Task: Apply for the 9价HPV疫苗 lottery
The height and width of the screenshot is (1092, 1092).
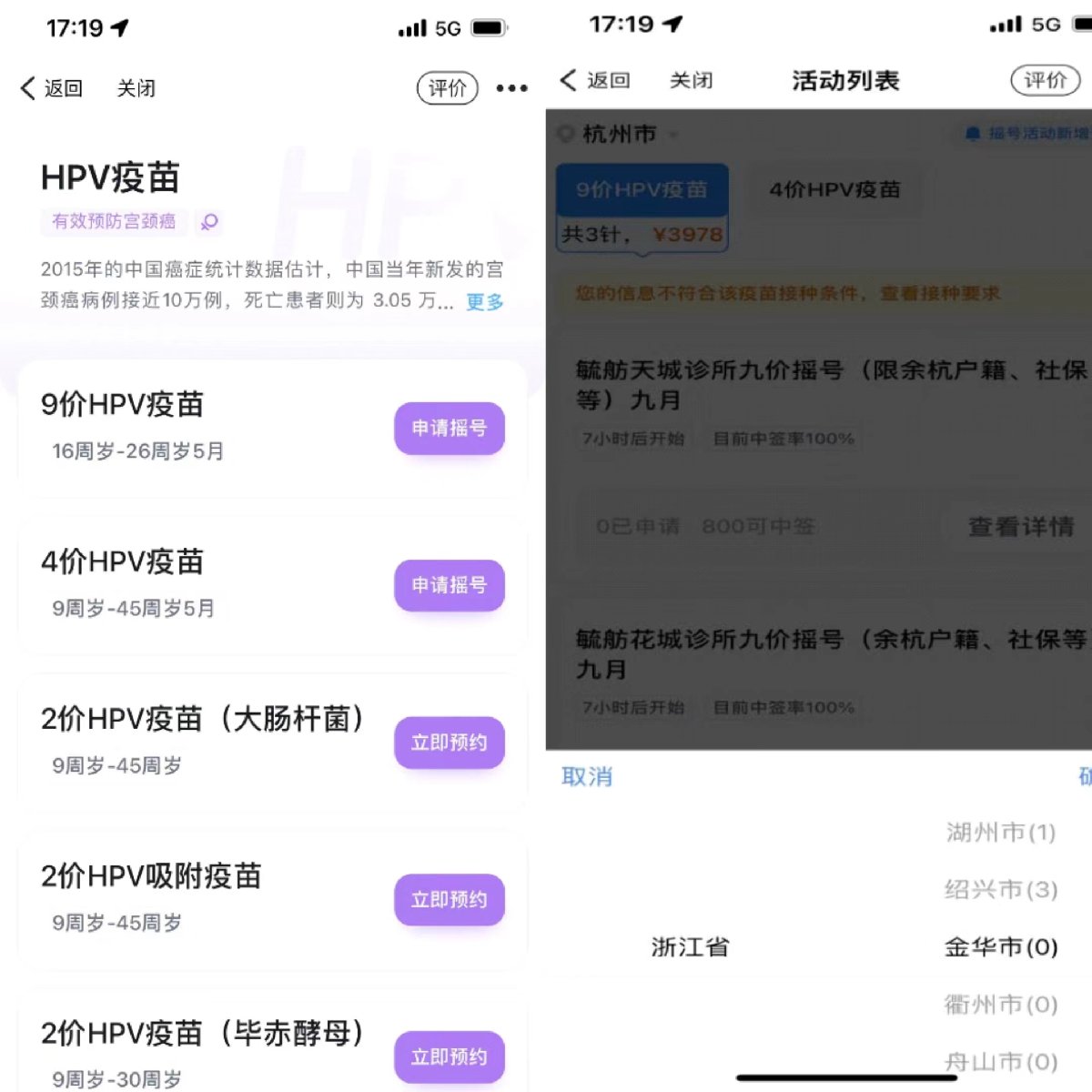Action: click(x=449, y=428)
